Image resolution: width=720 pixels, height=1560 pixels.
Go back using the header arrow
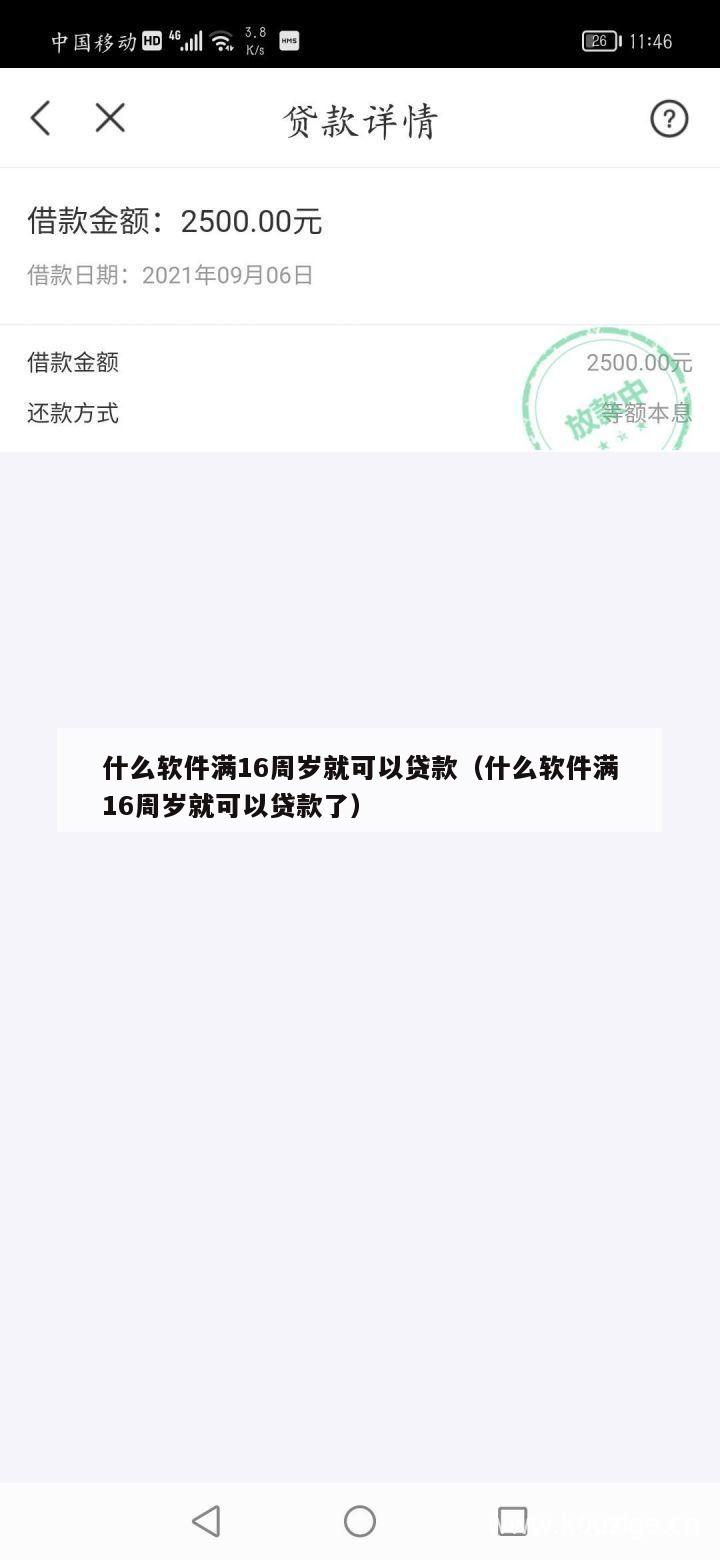[x=40, y=119]
